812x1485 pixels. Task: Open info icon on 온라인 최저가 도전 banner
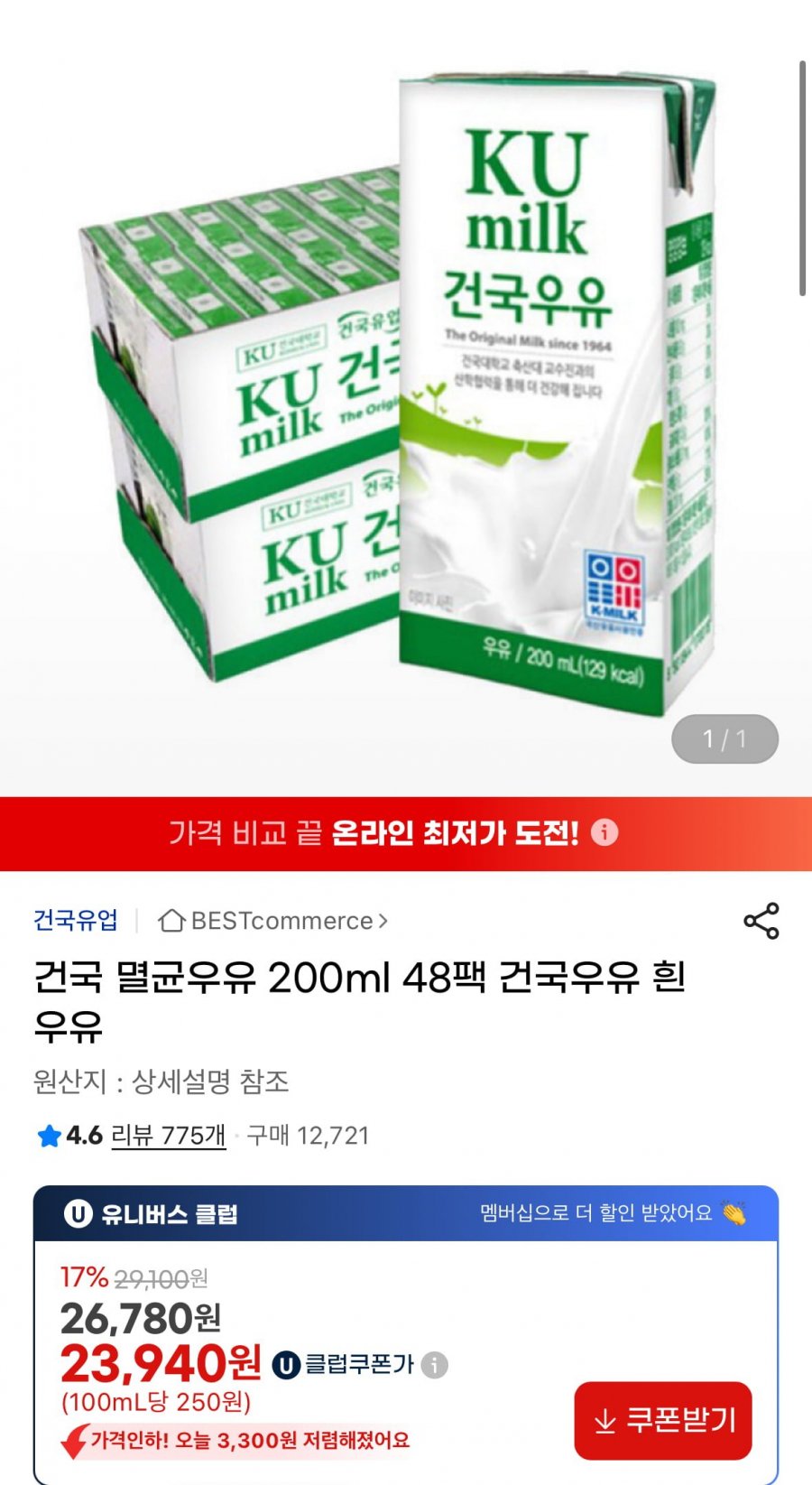[x=604, y=832]
